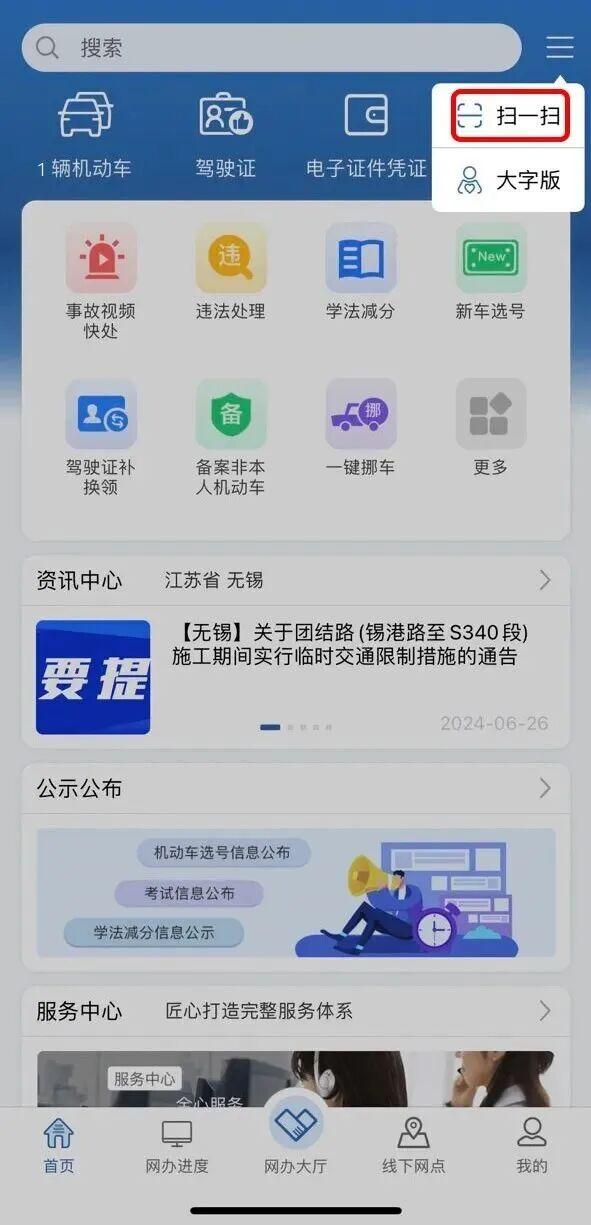
Task: Open 电子证件凭证
Action: [x=366, y=137]
